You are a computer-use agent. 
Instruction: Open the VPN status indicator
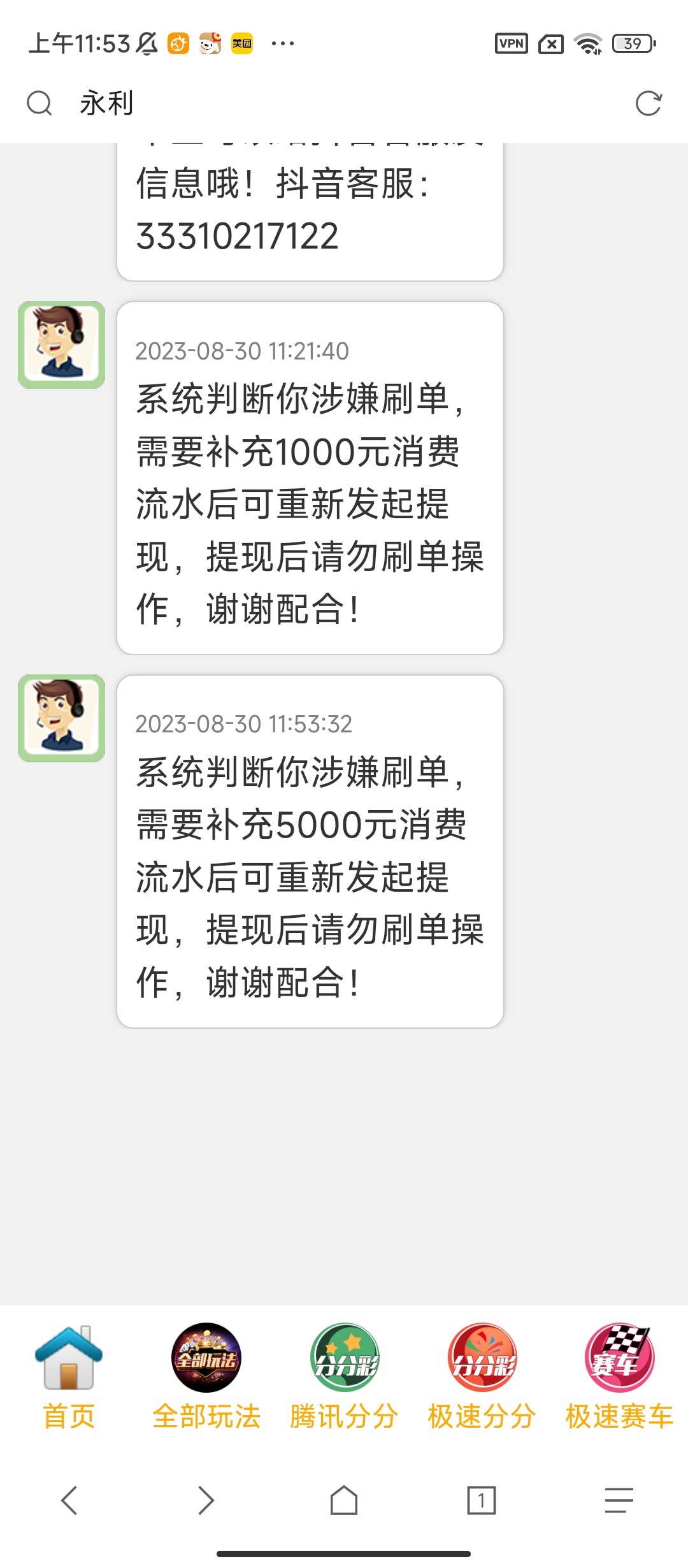click(x=512, y=43)
